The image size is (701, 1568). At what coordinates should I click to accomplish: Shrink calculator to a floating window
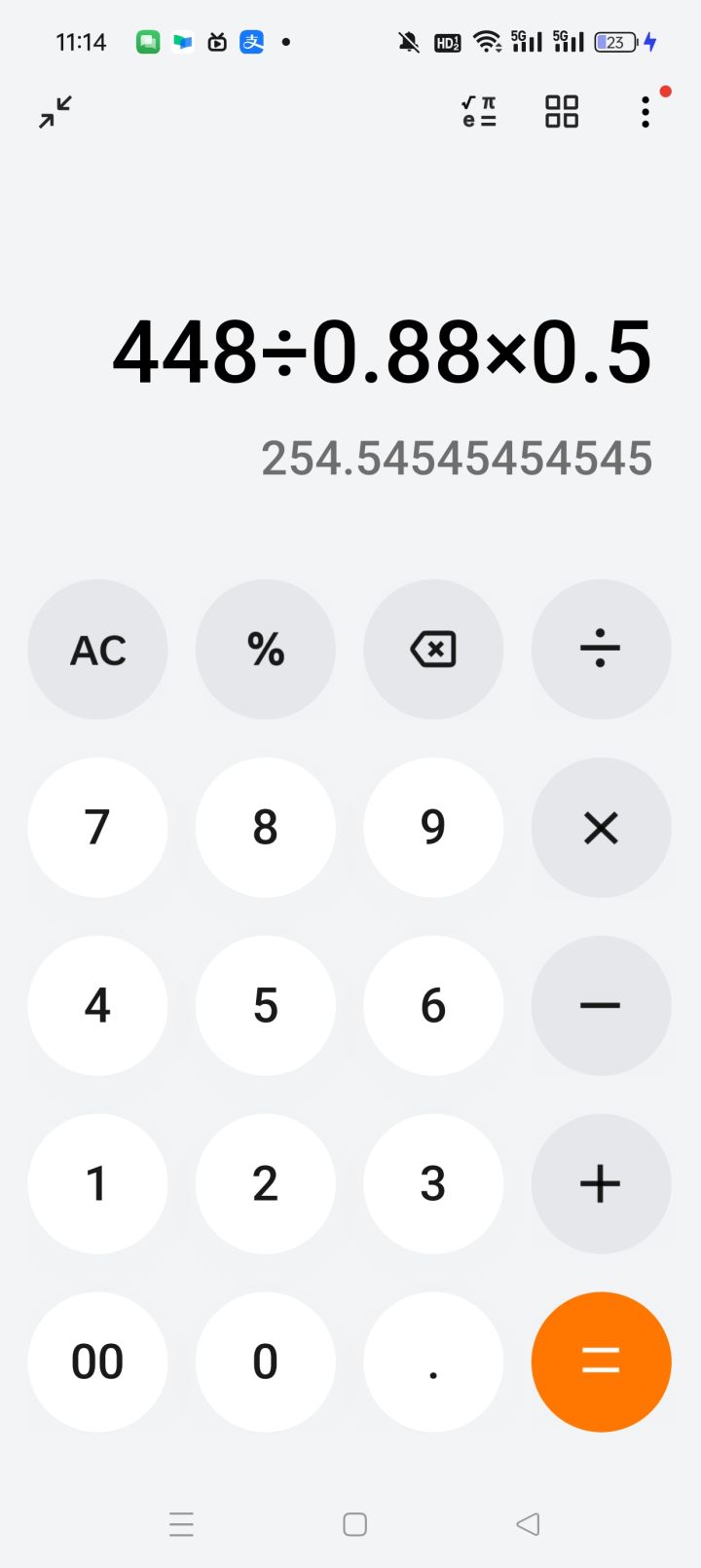pyautogui.click(x=55, y=112)
